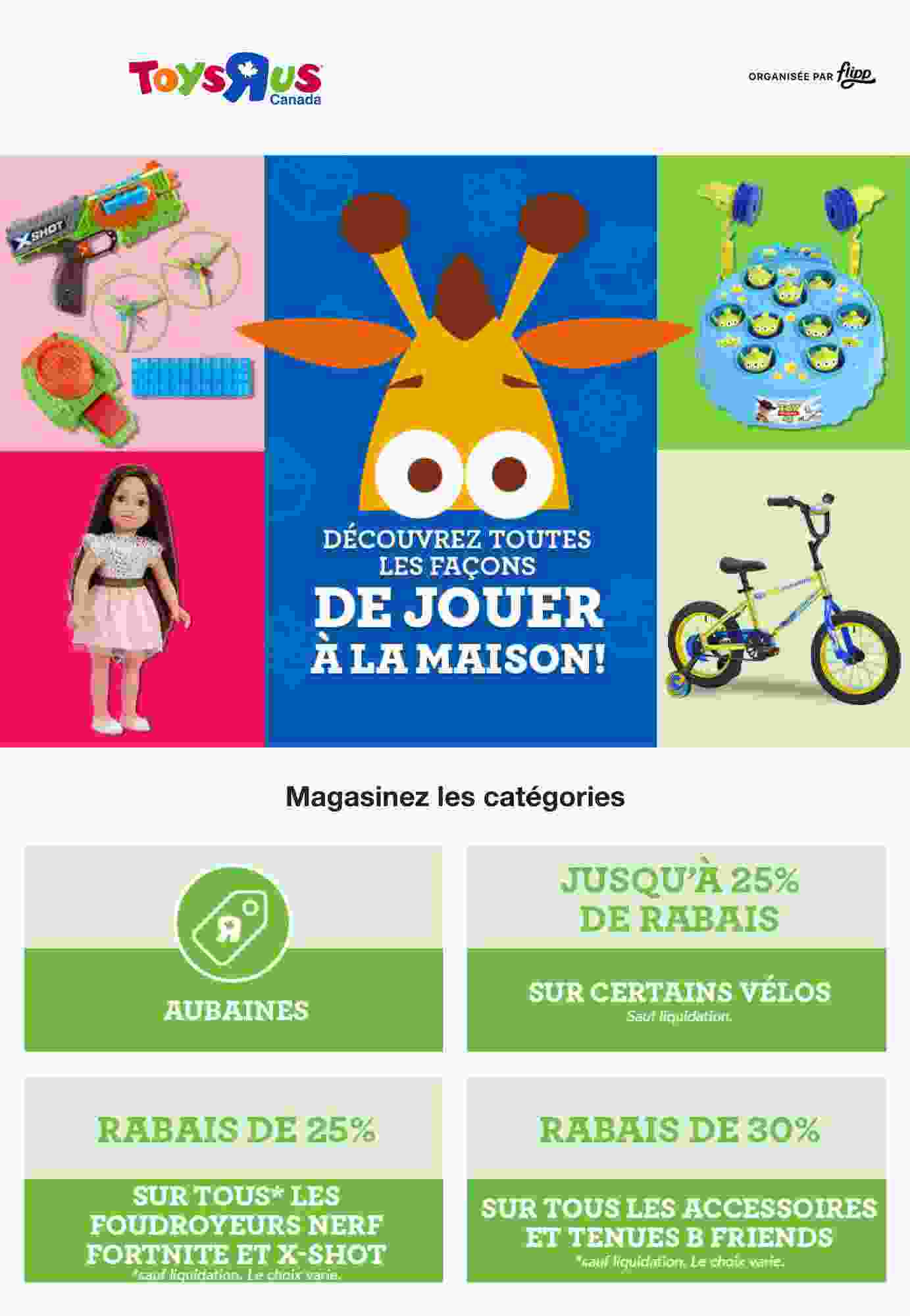Open the "De jouer à la maison" banner
The width and height of the screenshot is (910, 1316).
(460, 451)
